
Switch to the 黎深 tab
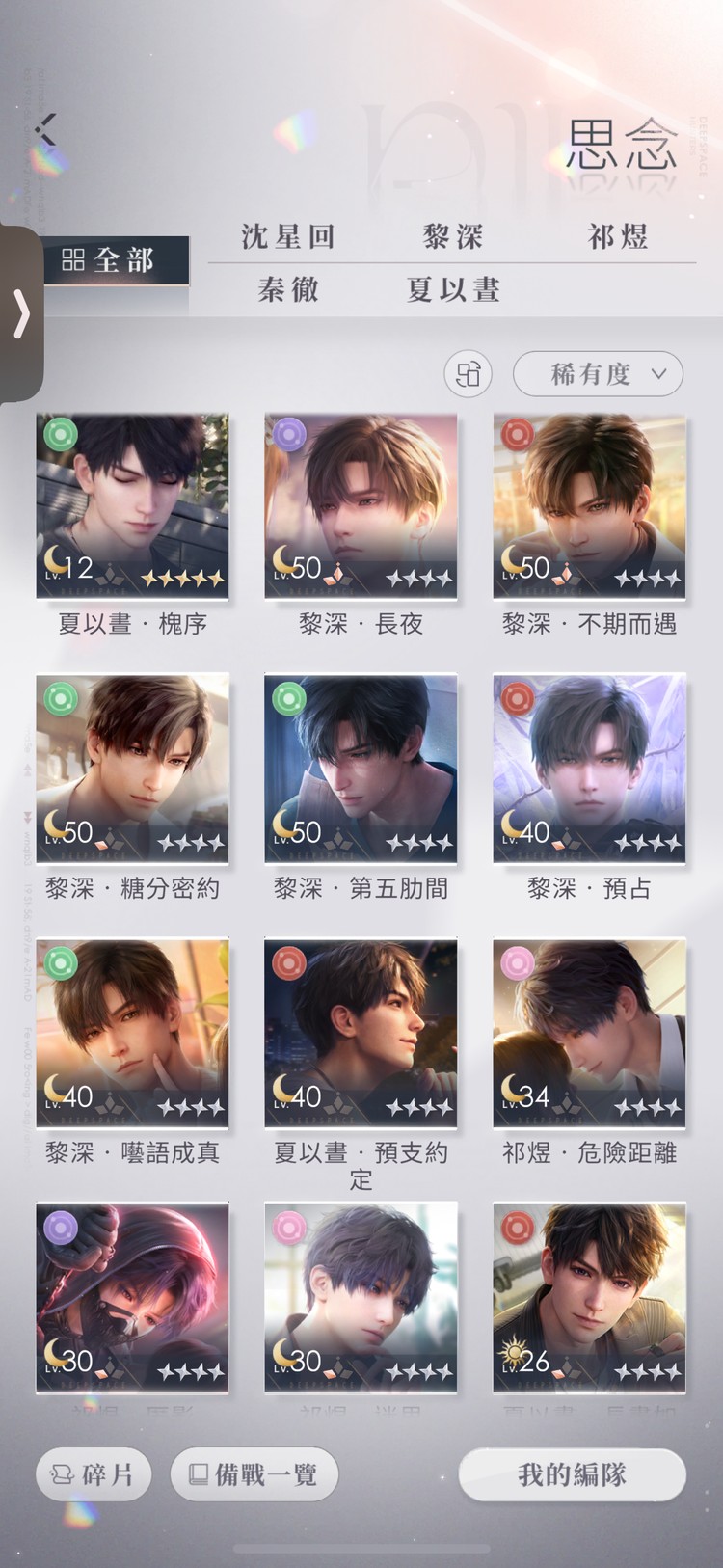[452, 237]
